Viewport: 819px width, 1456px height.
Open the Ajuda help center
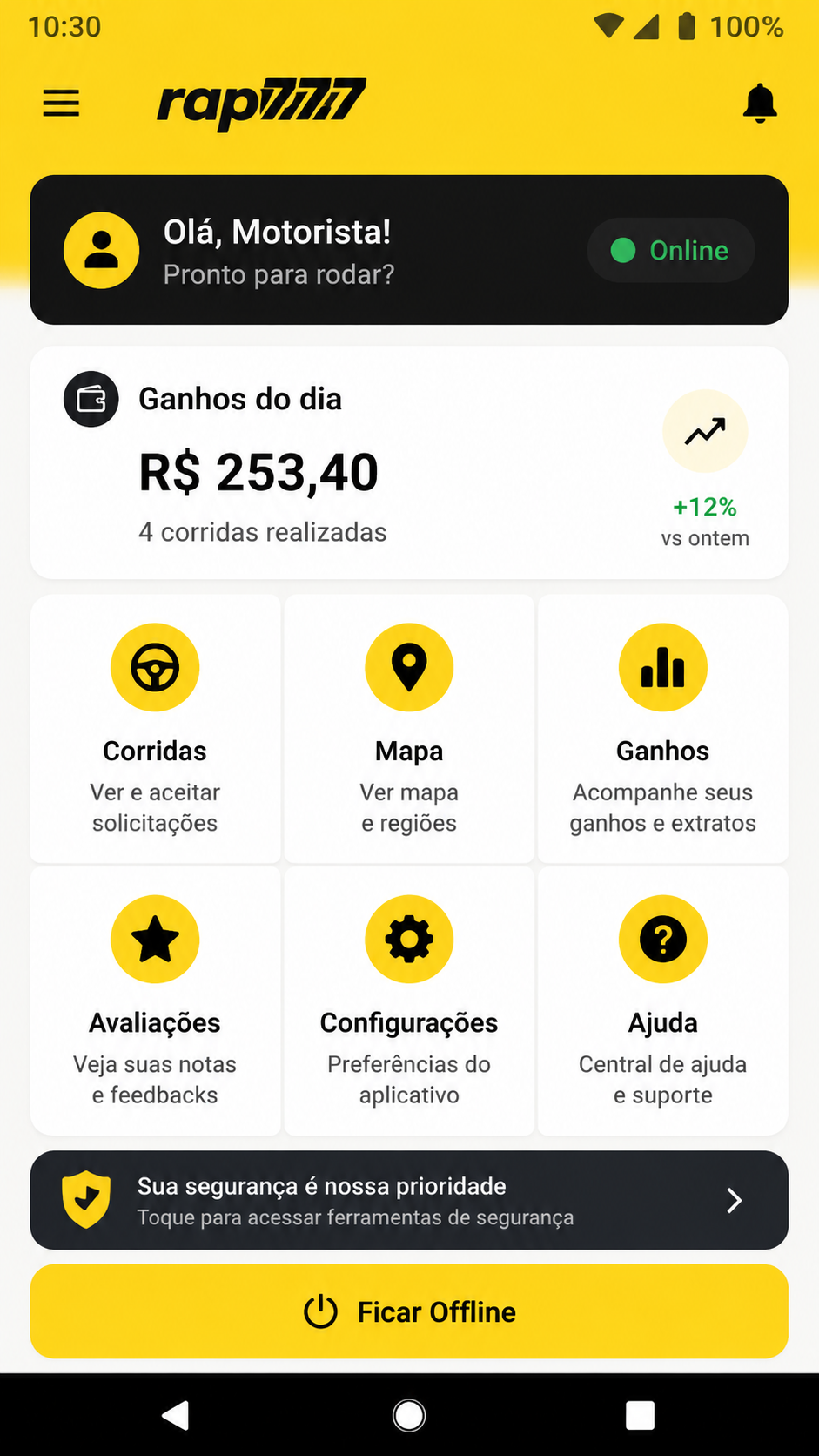pyautogui.click(x=663, y=1001)
